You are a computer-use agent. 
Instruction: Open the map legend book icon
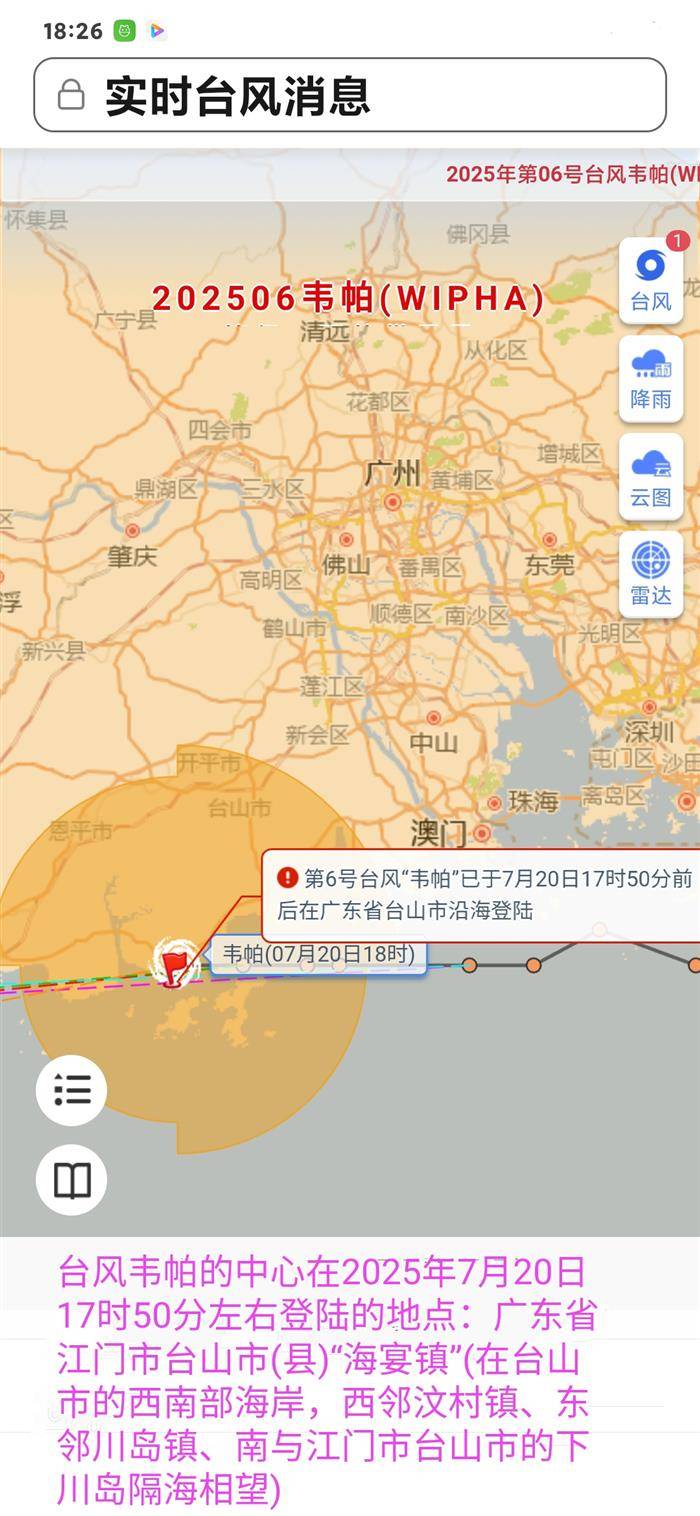pyautogui.click(x=71, y=1180)
